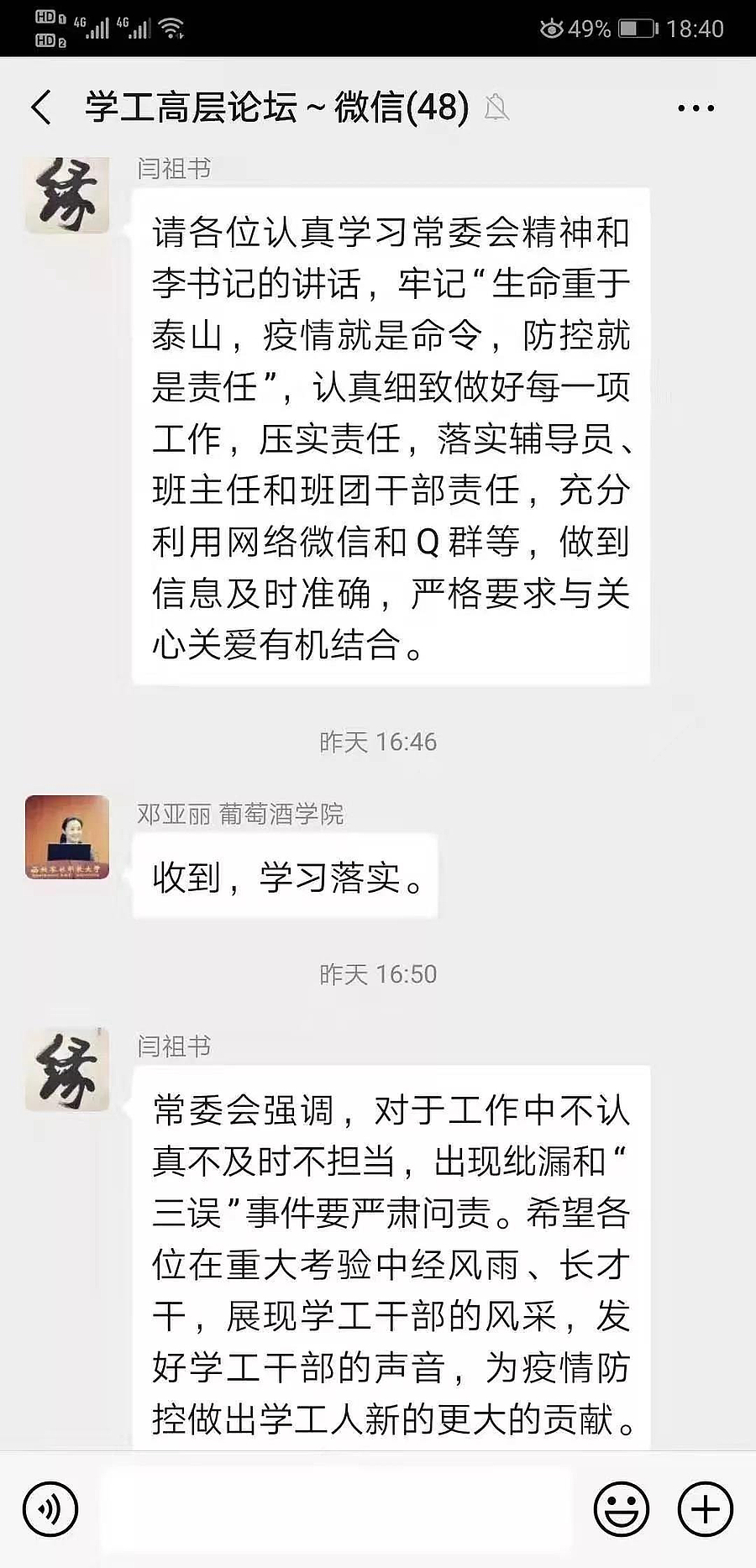Open 邓亚丽's profile avatar
This screenshot has width=756, height=1568.
[x=67, y=839]
